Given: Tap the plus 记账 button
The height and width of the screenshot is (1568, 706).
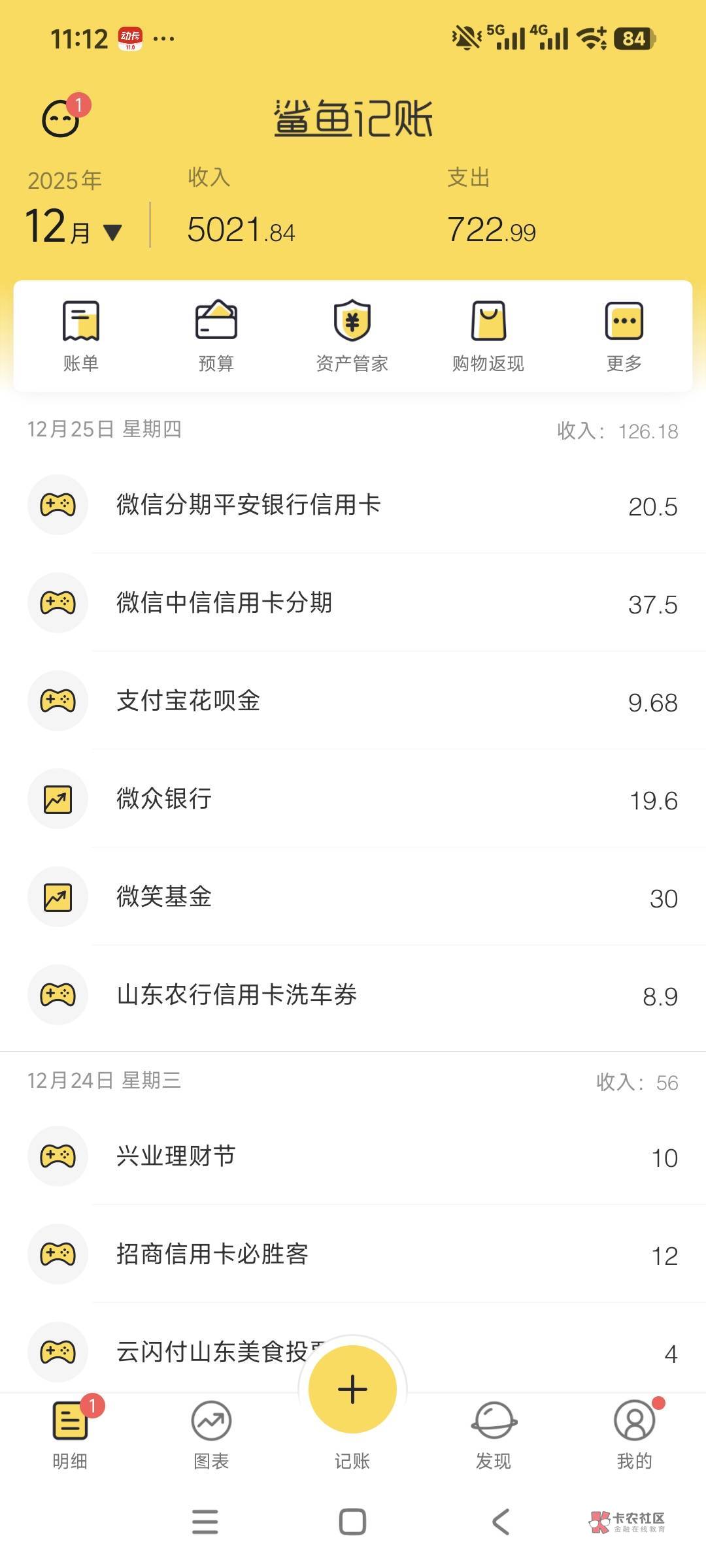Looking at the screenshot, I should [352, 1389].
